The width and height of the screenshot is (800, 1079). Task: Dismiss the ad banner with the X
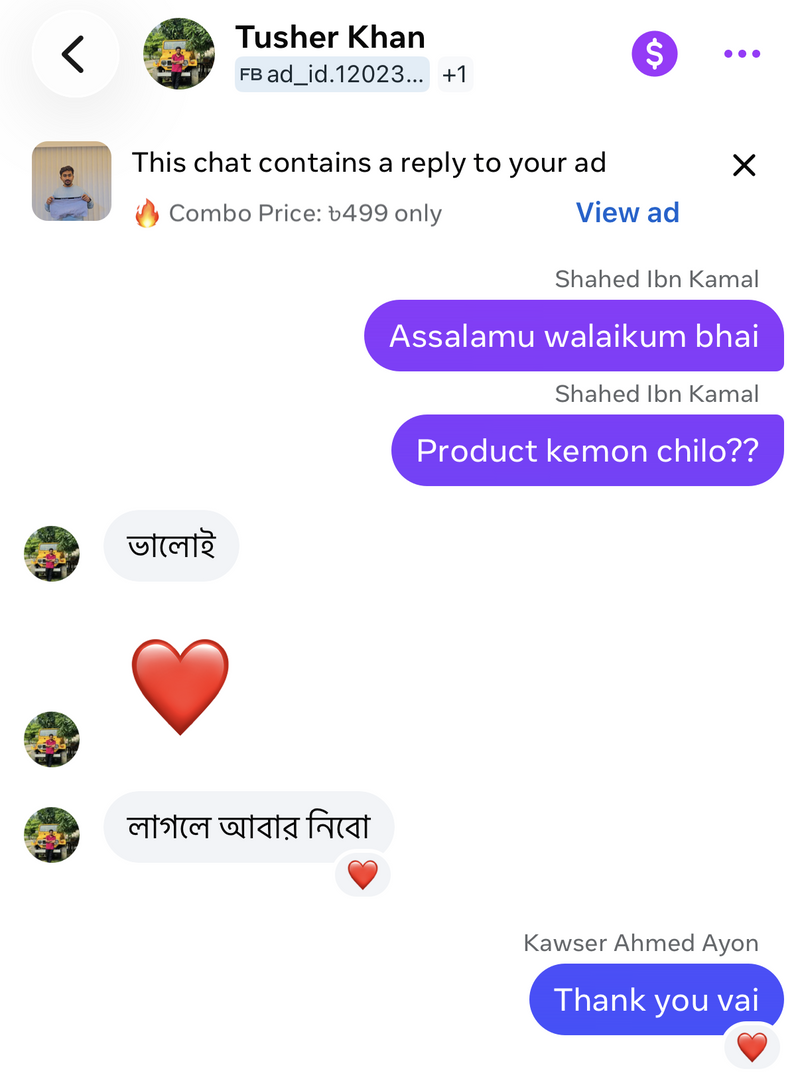click(x=744, y=165)
